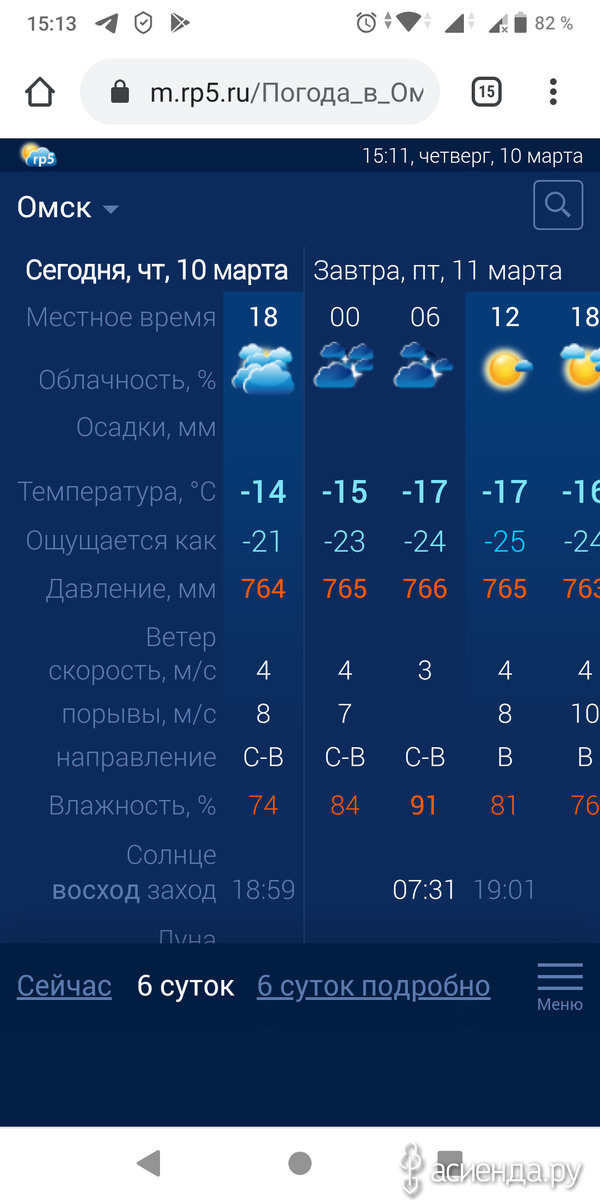Open the Меню hamburger button
The width and height of the screenshot is (600, 1200).
(x=560, y=987)
